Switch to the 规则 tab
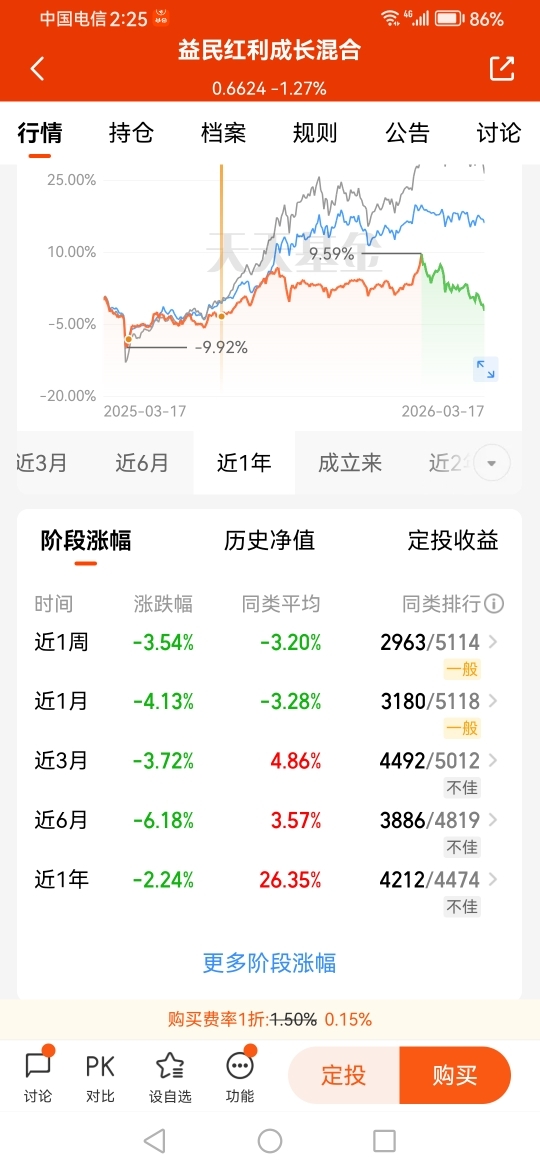This screenshot has width=540, height=1170. [315, 134]
